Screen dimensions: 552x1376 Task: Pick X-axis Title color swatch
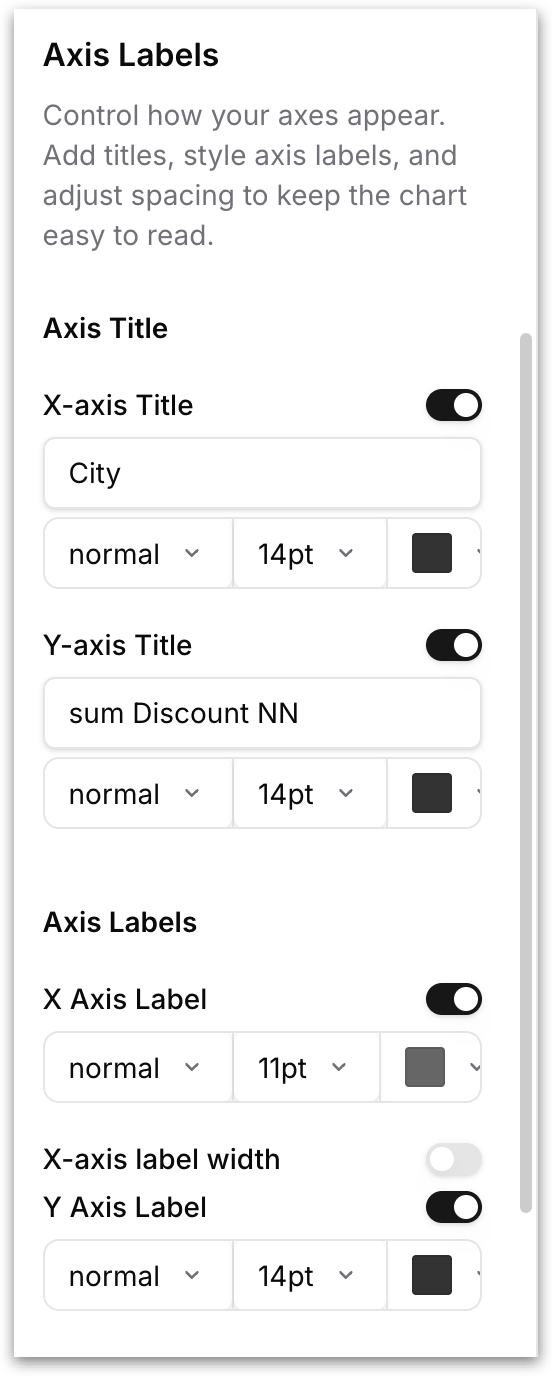(x=432, y=553)
